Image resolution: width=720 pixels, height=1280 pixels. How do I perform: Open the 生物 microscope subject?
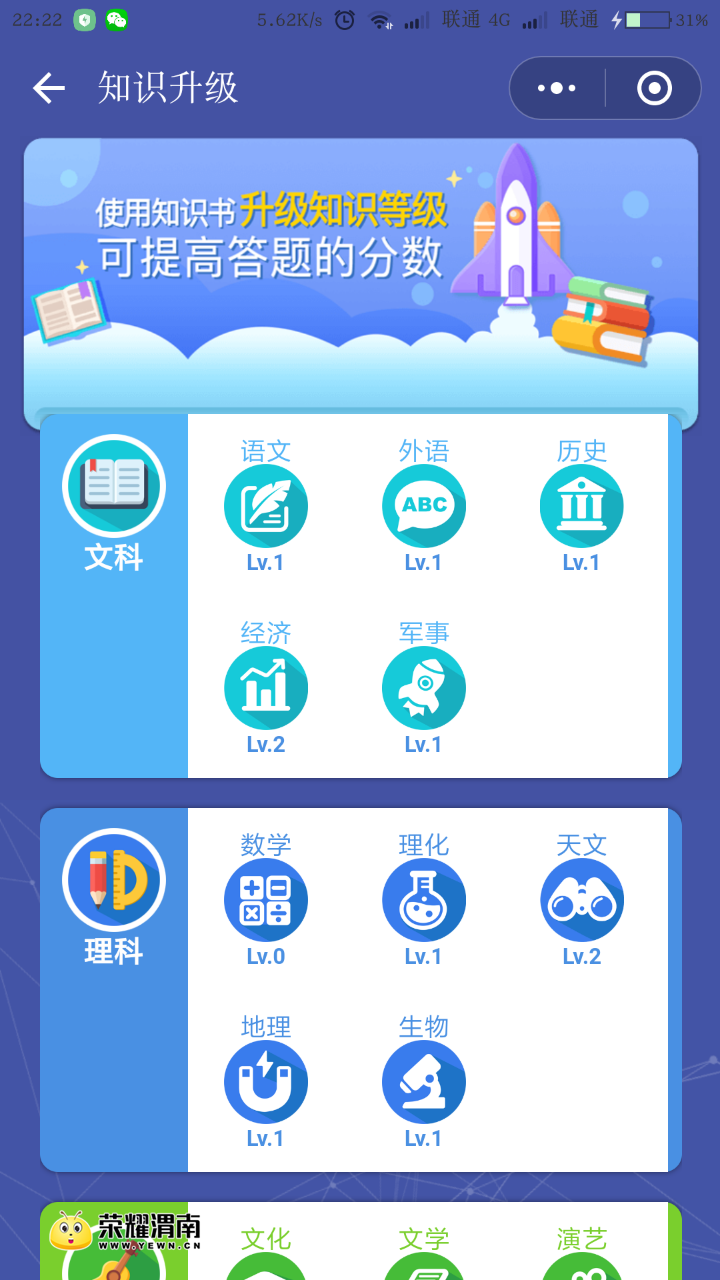424,1082
